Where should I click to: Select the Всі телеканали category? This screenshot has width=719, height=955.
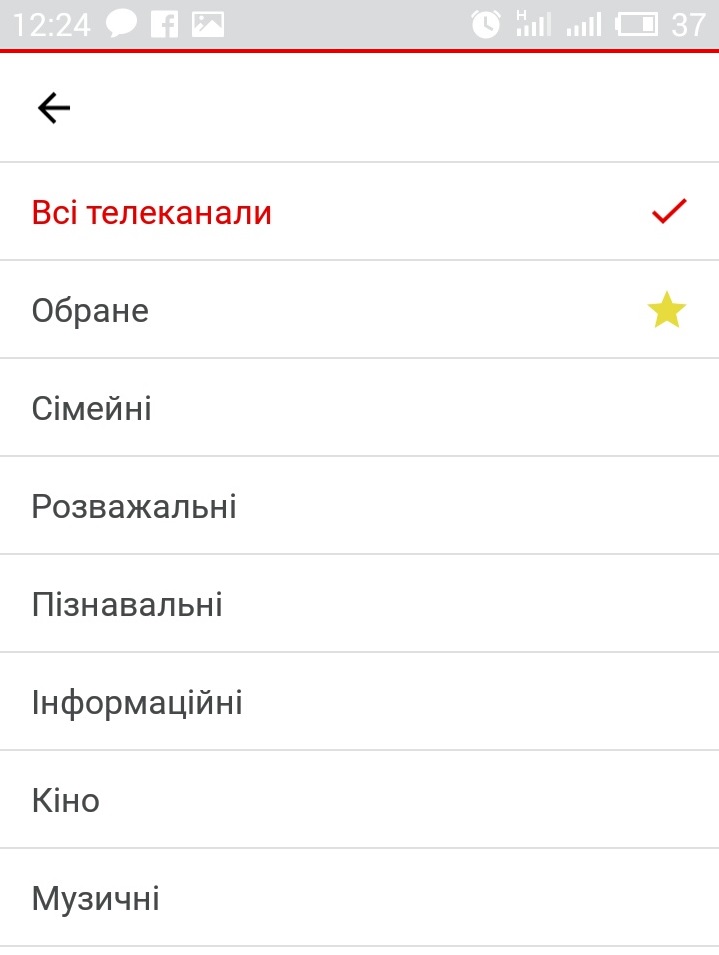point(152,213)
